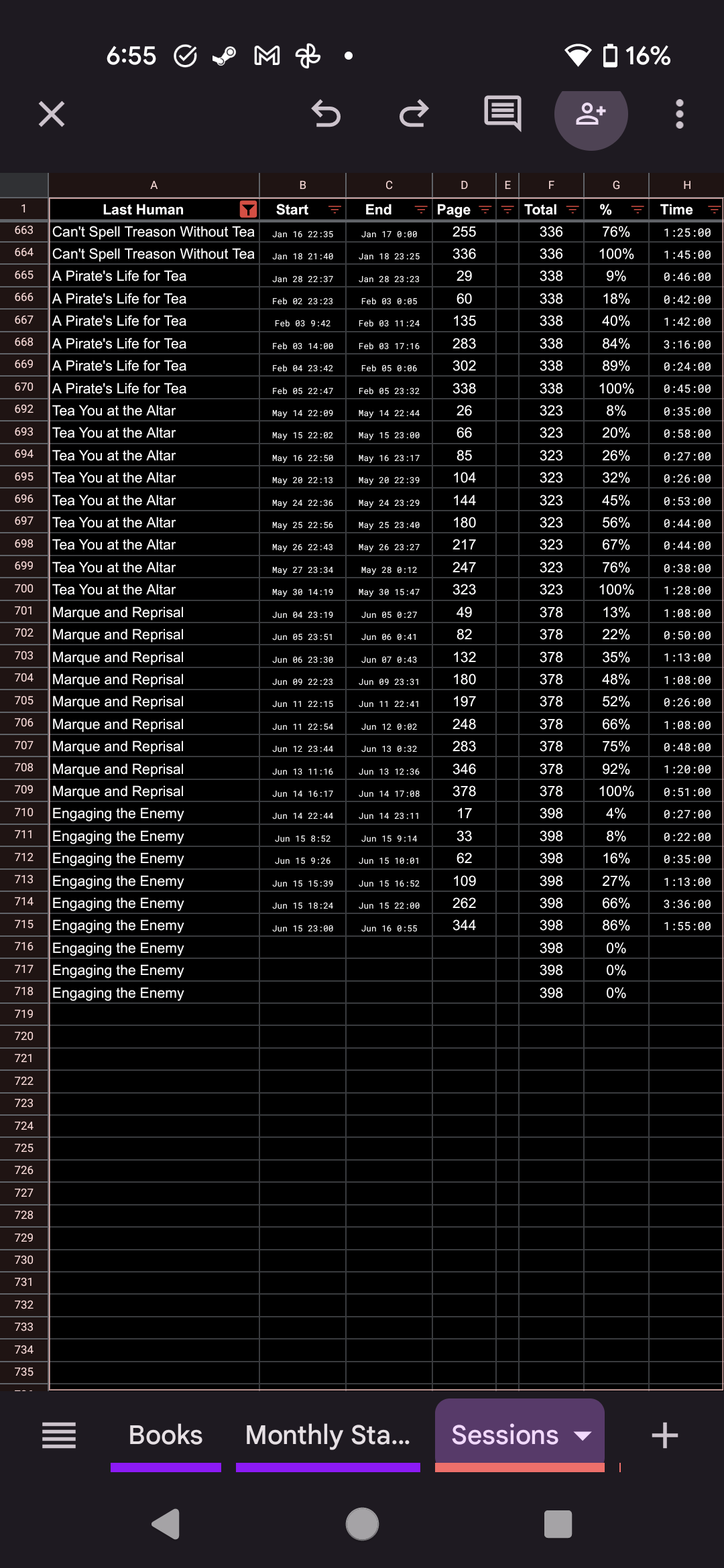The width and height of the screenshot is (724, 1568).
Task: Open the Sessions tab dropdown menu
Action: click(x=583, y=1435)
